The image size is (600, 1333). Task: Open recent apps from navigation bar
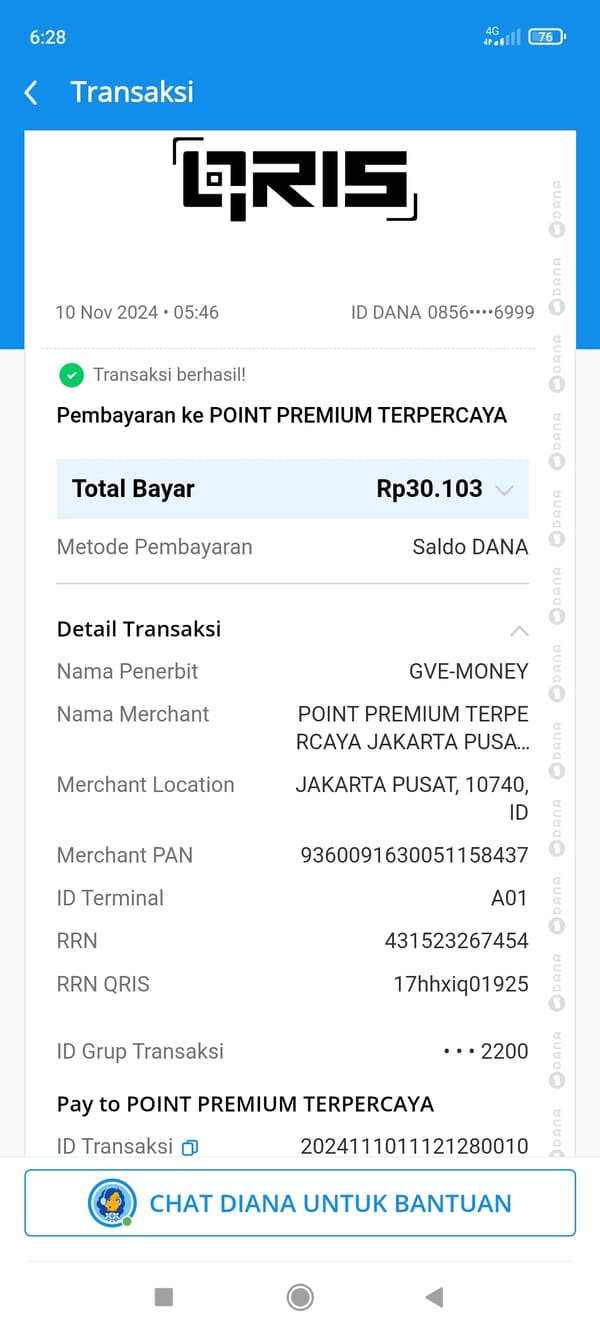[164, 1297]
